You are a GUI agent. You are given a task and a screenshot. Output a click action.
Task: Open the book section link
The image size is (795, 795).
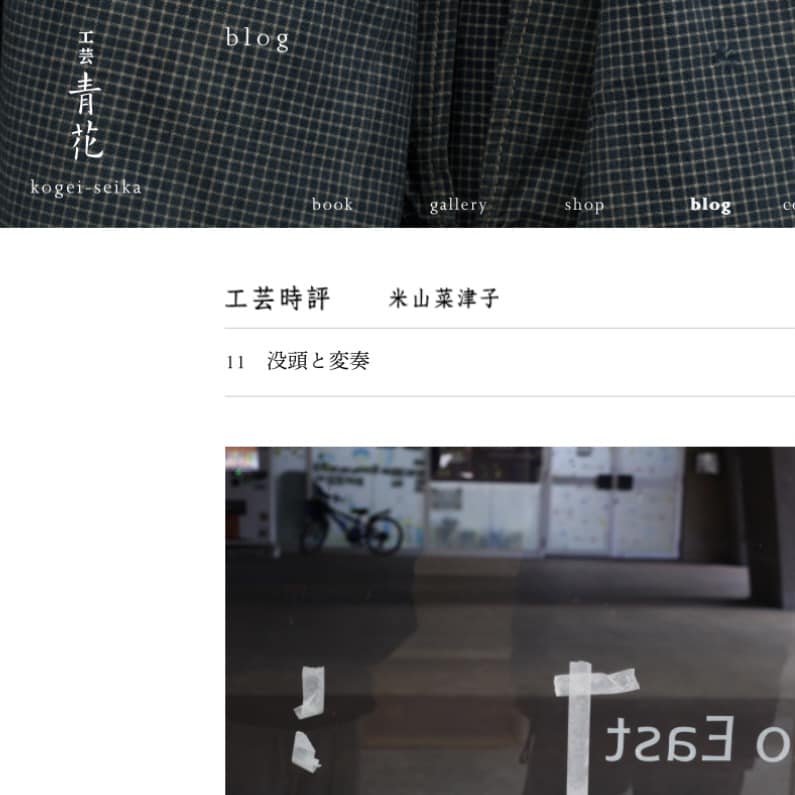click(332, 205)
